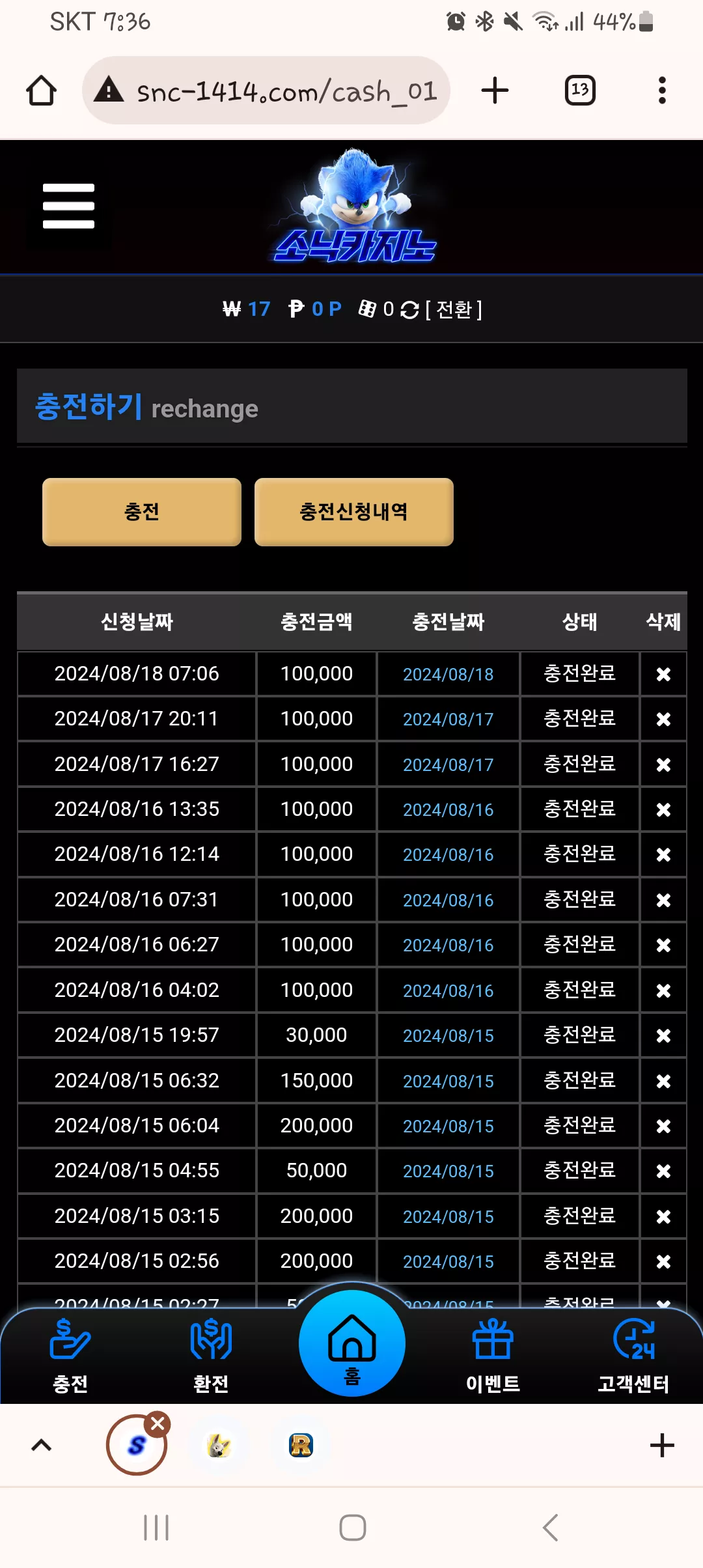Screen dimensions: 703x1568
Task: Switch to the 환전 tab
Action: [x=211, y=1355]
